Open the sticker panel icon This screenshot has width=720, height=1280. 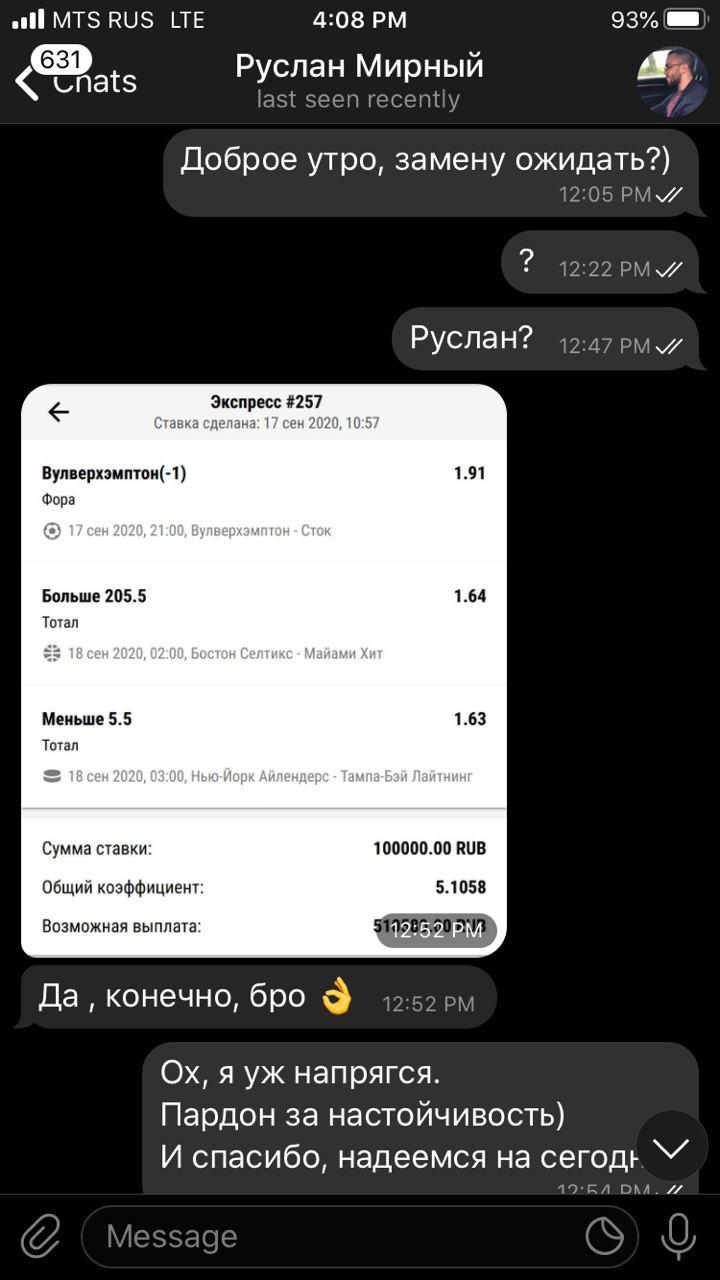click(x=604, y=1237)
